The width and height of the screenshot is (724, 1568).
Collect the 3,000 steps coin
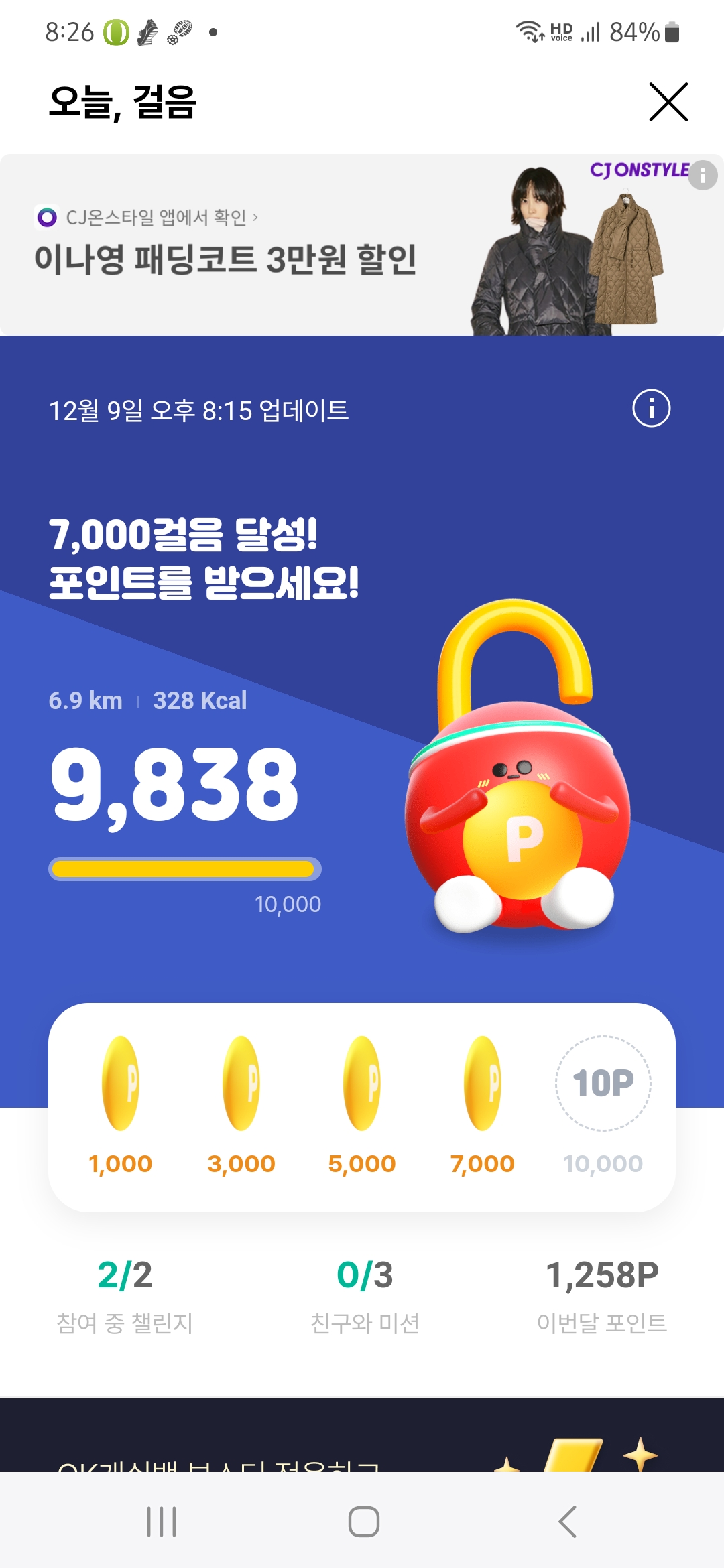(x=241, y=1084)
